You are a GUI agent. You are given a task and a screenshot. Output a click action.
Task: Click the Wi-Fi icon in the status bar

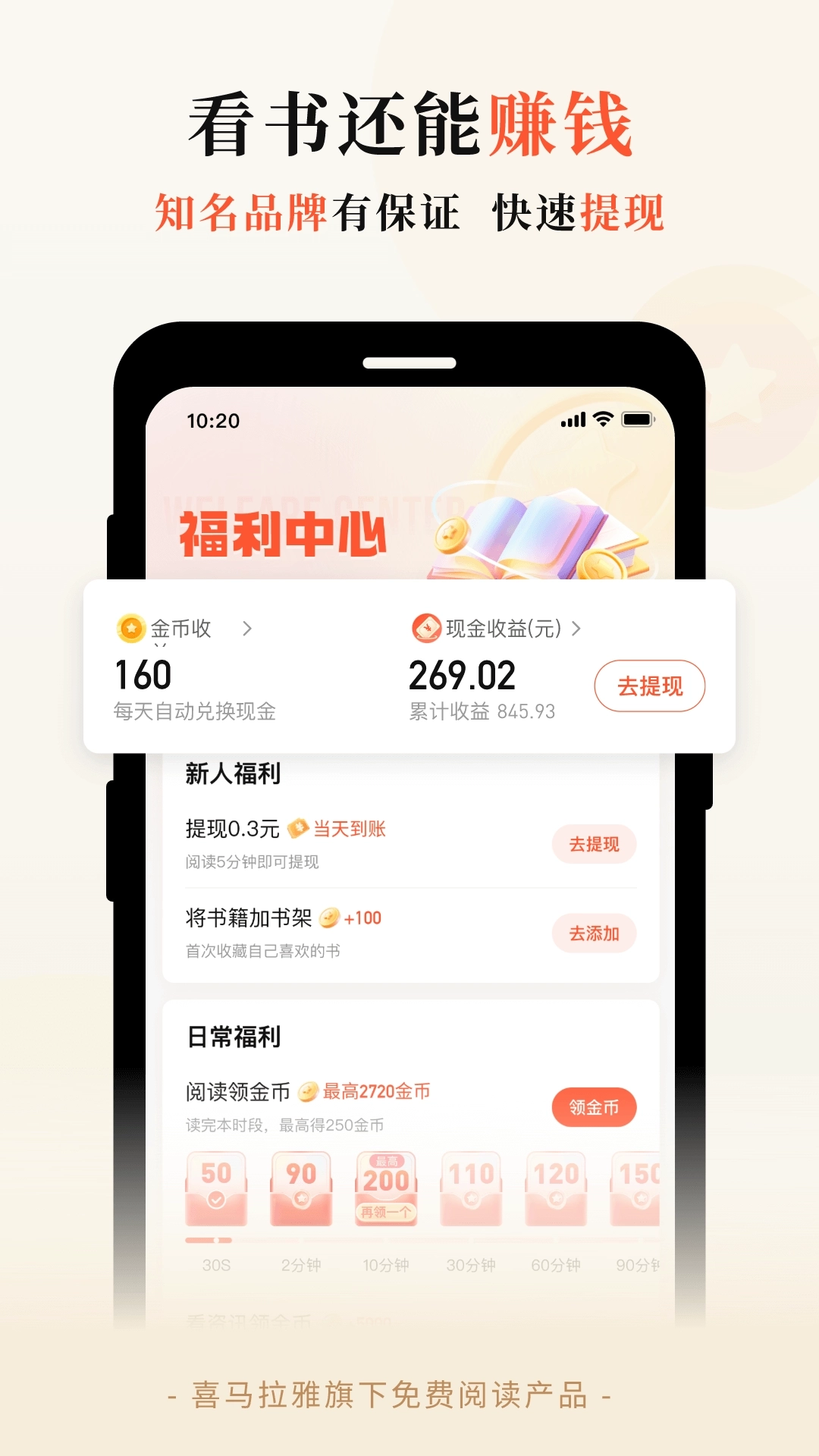603,418
